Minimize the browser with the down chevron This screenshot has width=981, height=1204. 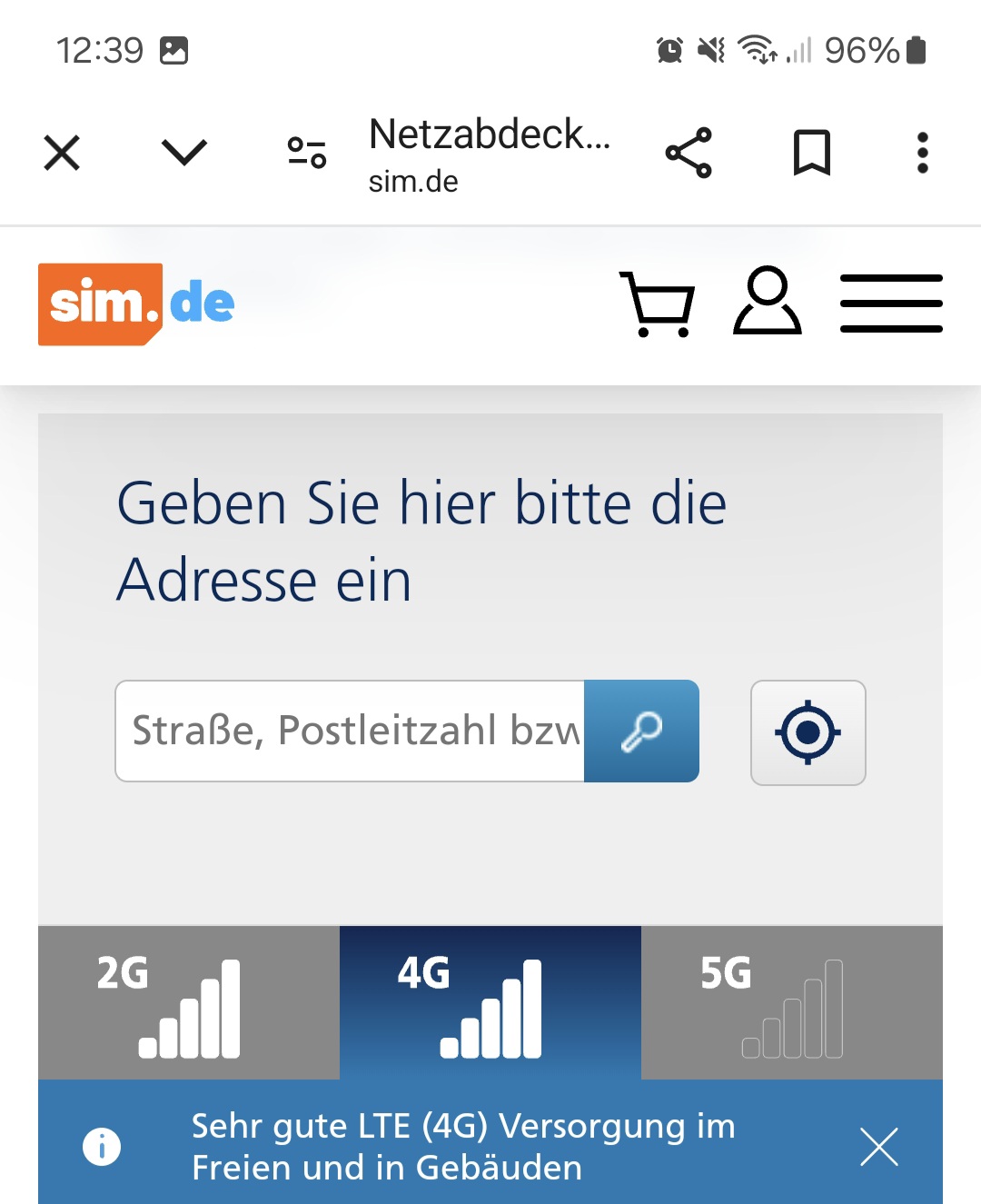tap(184, 153)
